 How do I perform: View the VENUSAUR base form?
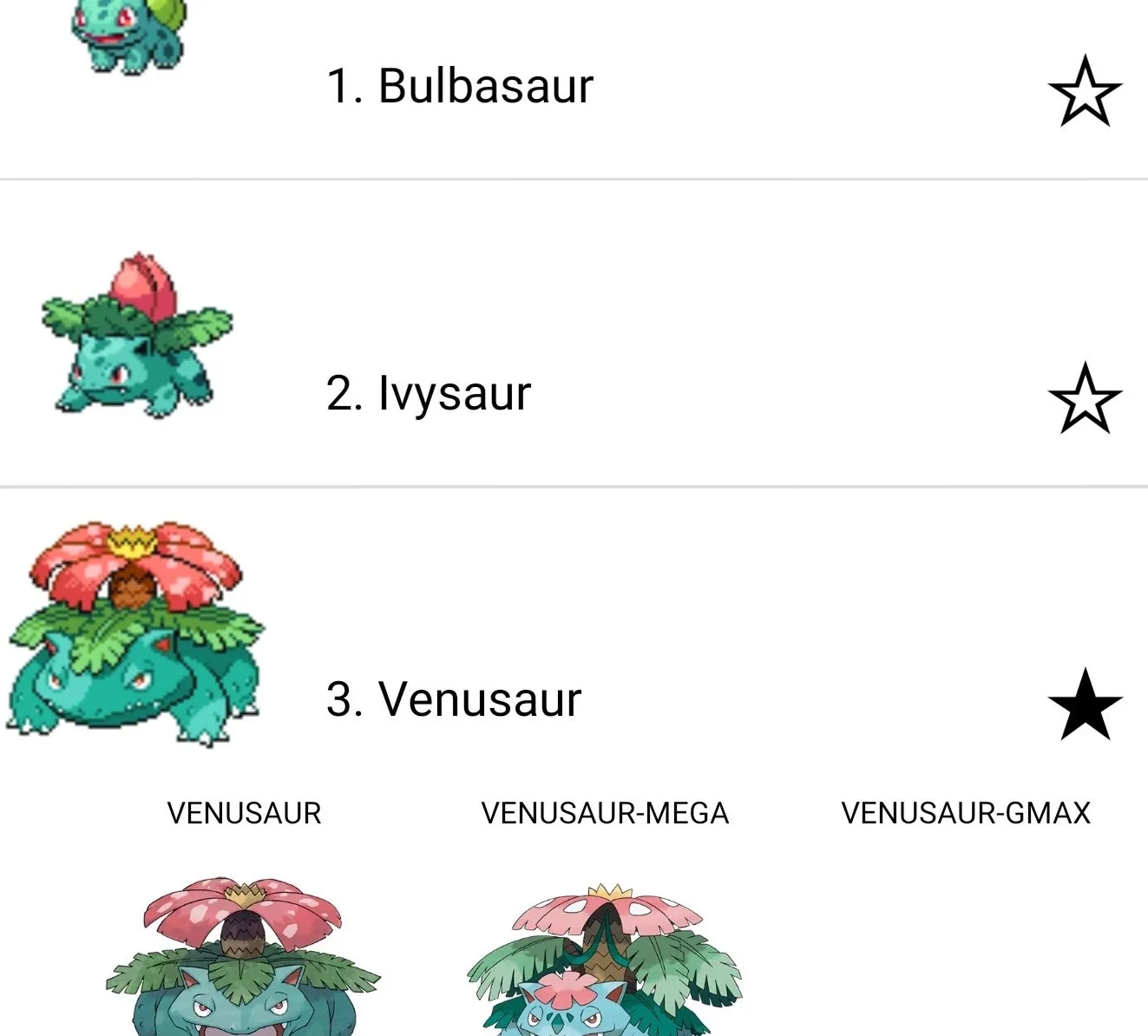pyautogui.click(x=244, y=814)
